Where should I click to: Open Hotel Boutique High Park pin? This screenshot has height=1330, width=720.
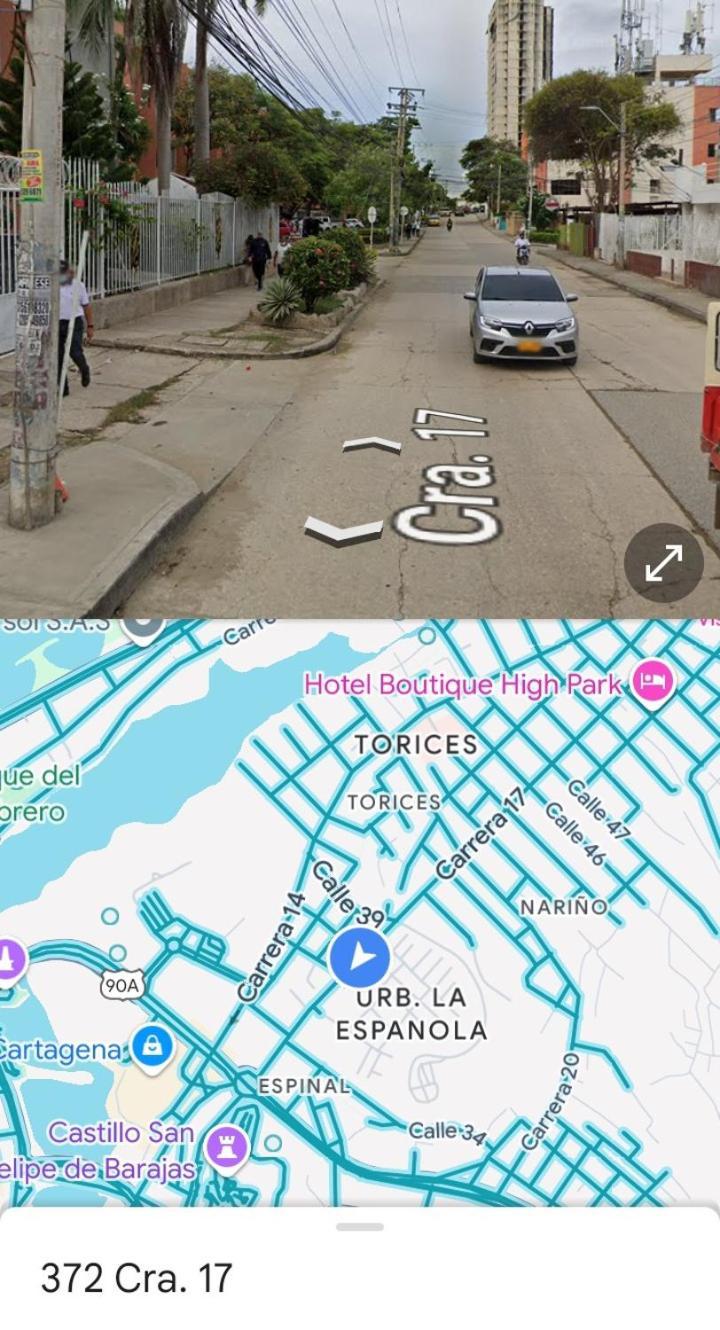652,684
